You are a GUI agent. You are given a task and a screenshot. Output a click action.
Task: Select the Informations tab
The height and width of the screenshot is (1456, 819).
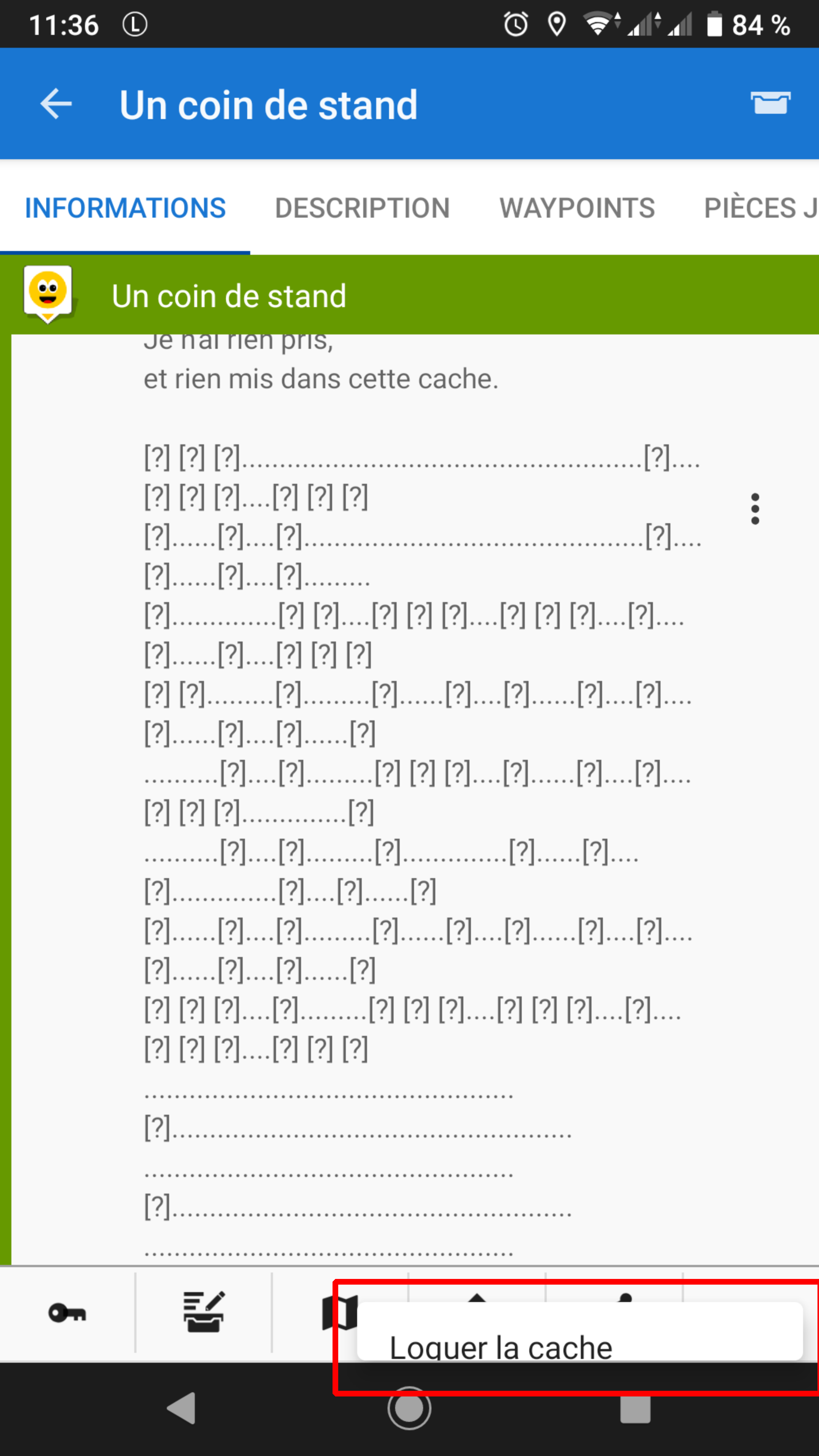tap(125, 208)
